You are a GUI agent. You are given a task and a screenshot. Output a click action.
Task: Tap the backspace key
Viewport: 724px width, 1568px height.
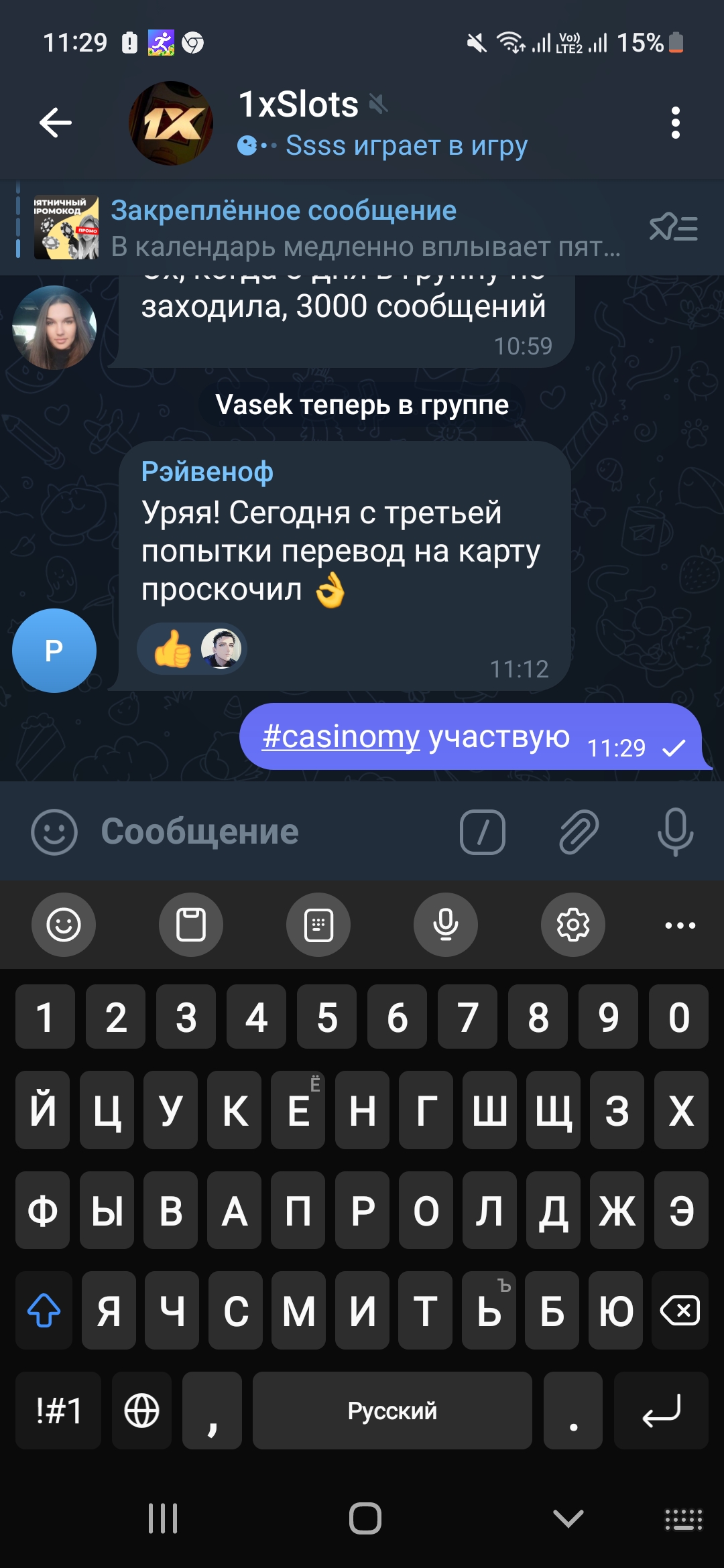680,1310
